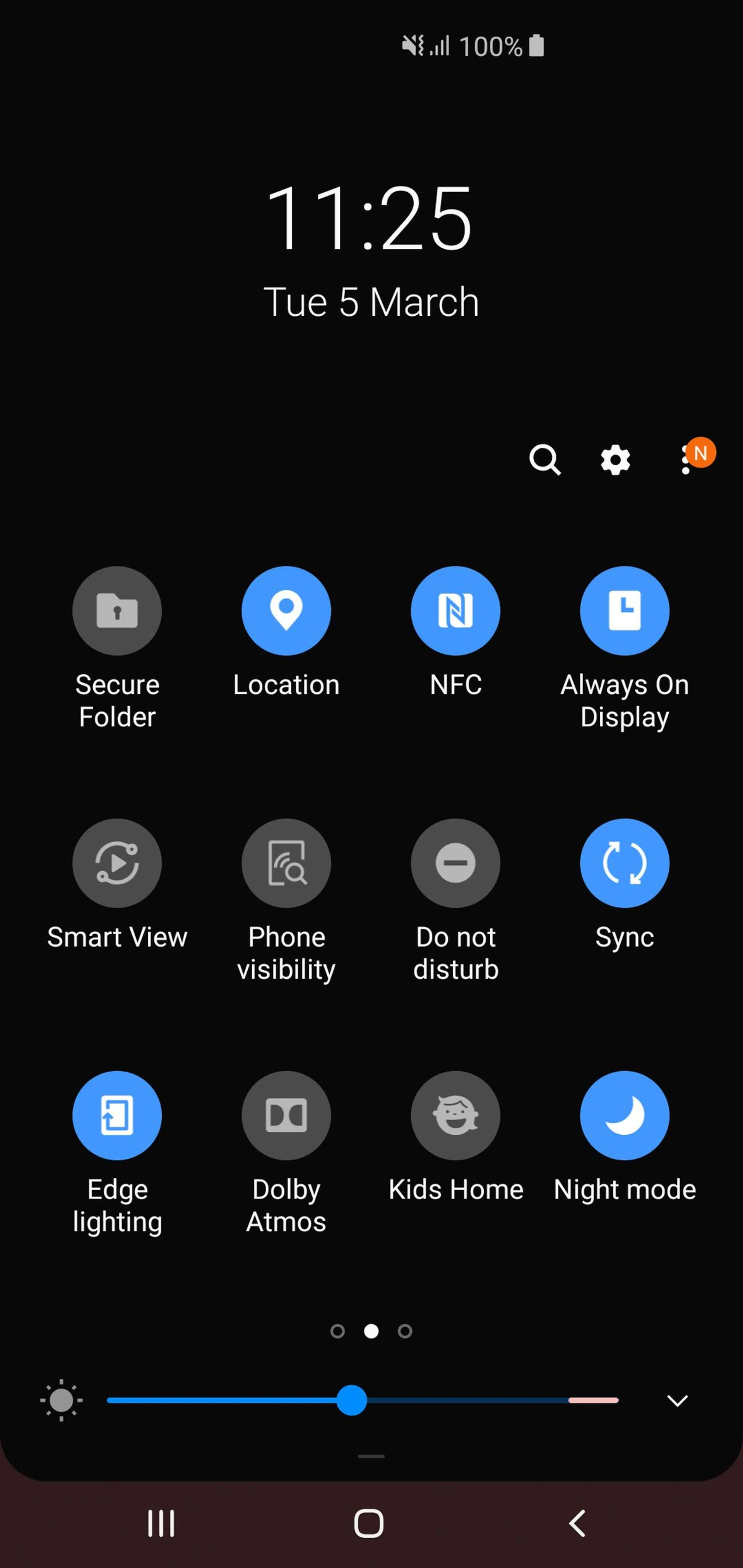Turn on Secure Folder
This screenshot has width=743, height=1568.
[117, 610]
